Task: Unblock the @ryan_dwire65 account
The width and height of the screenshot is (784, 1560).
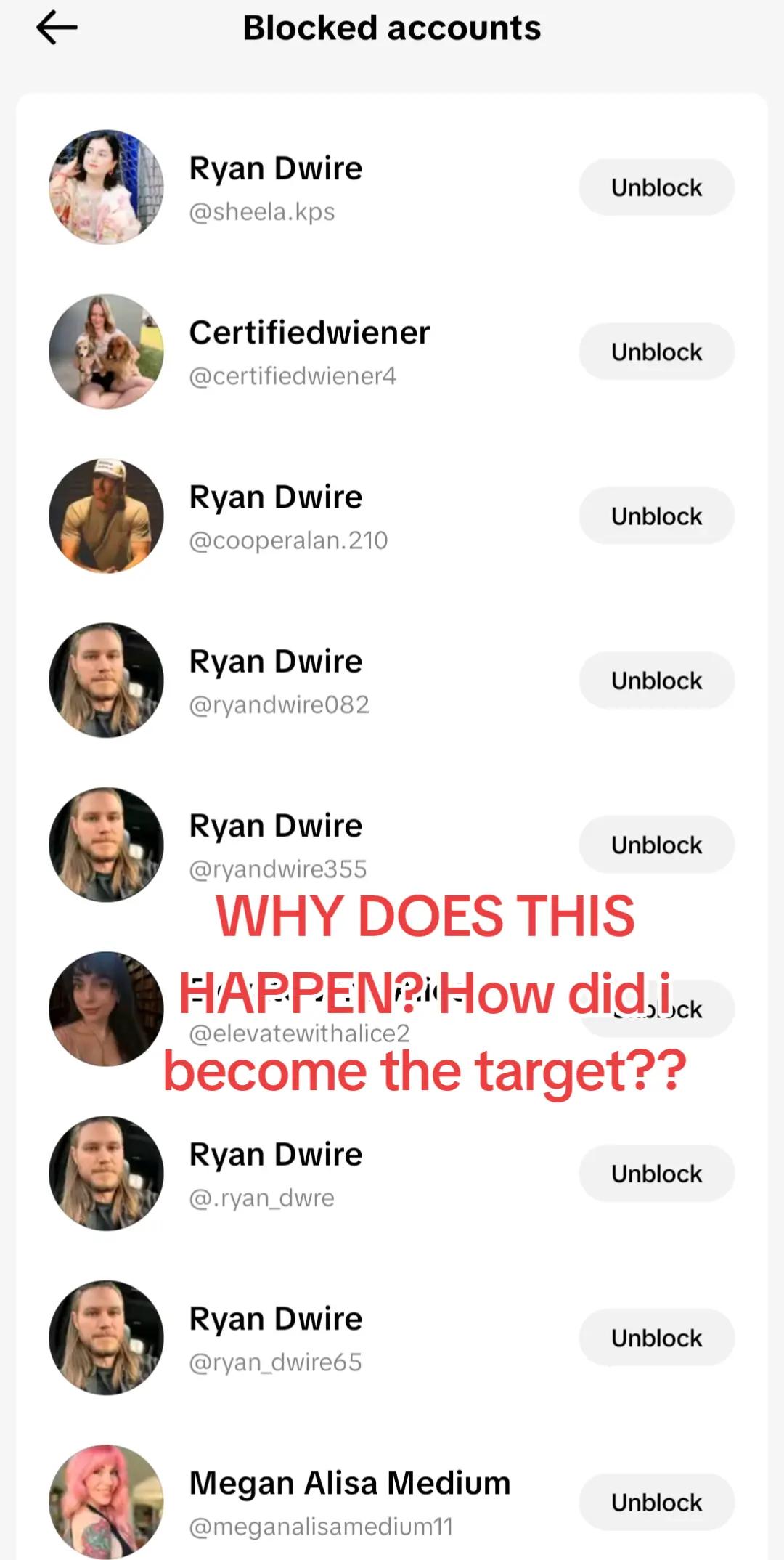Action: click(656, 1338)
